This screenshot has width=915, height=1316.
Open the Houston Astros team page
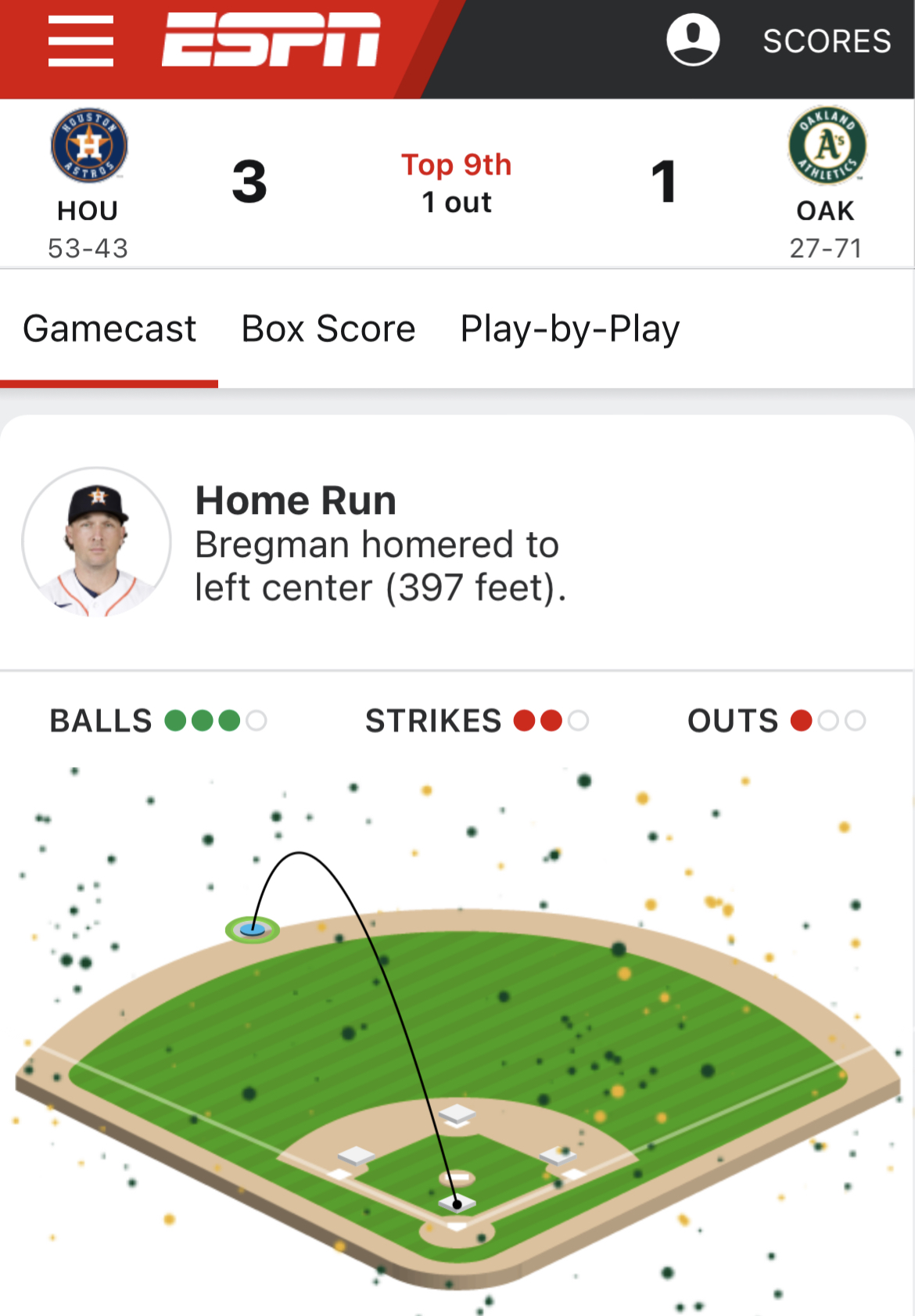point(89,147)
